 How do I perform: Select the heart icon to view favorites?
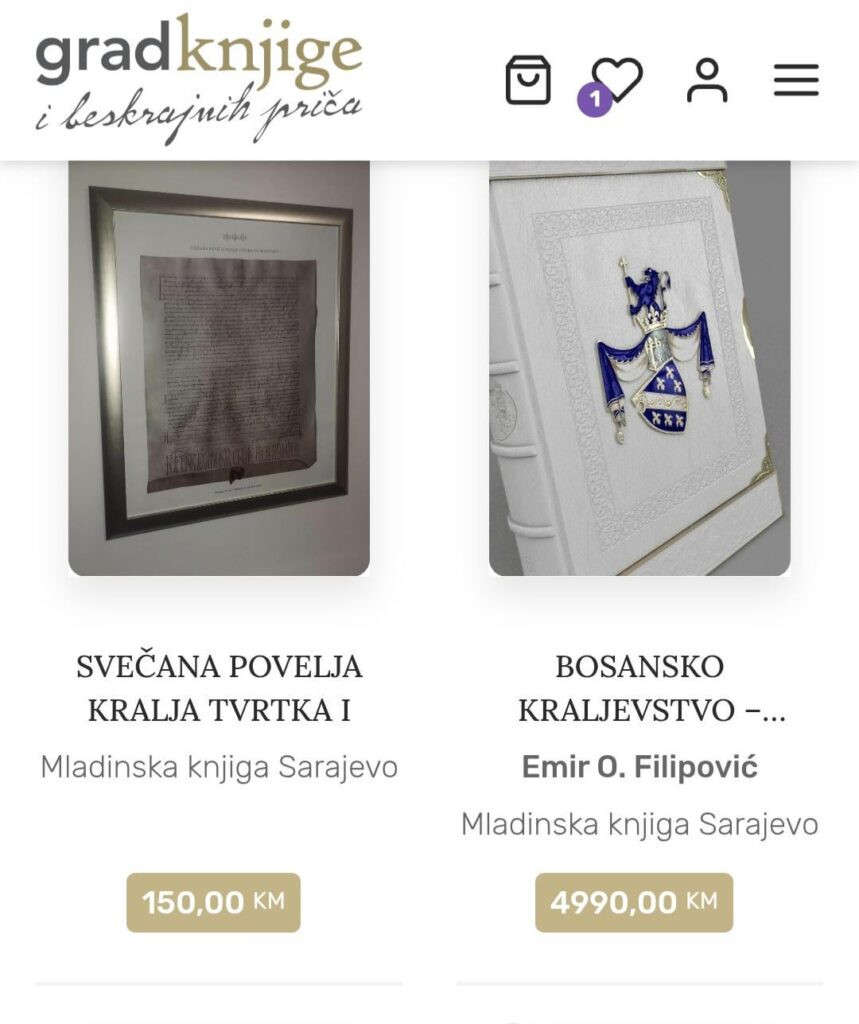pyautogui.click(x=618, y=77)
